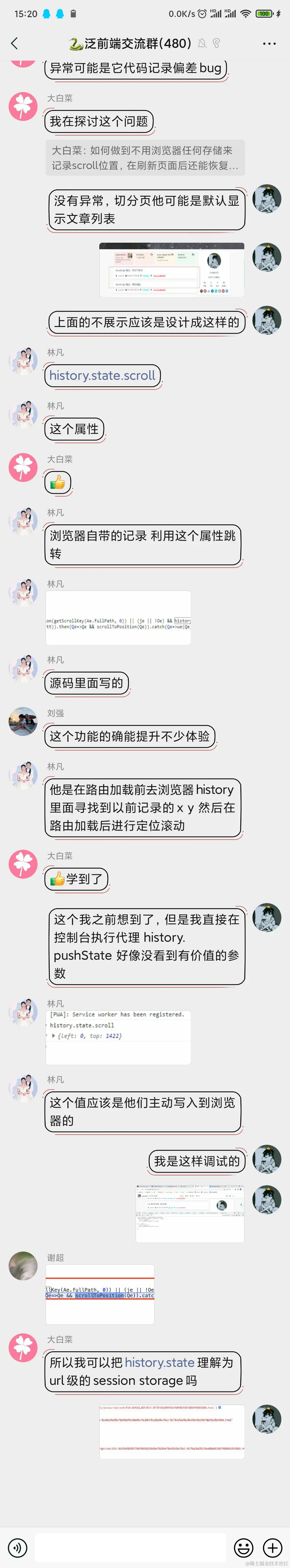
Task: Open the quoted message about scroll位置
Action: pyautogui.click(x=145, y=158)
